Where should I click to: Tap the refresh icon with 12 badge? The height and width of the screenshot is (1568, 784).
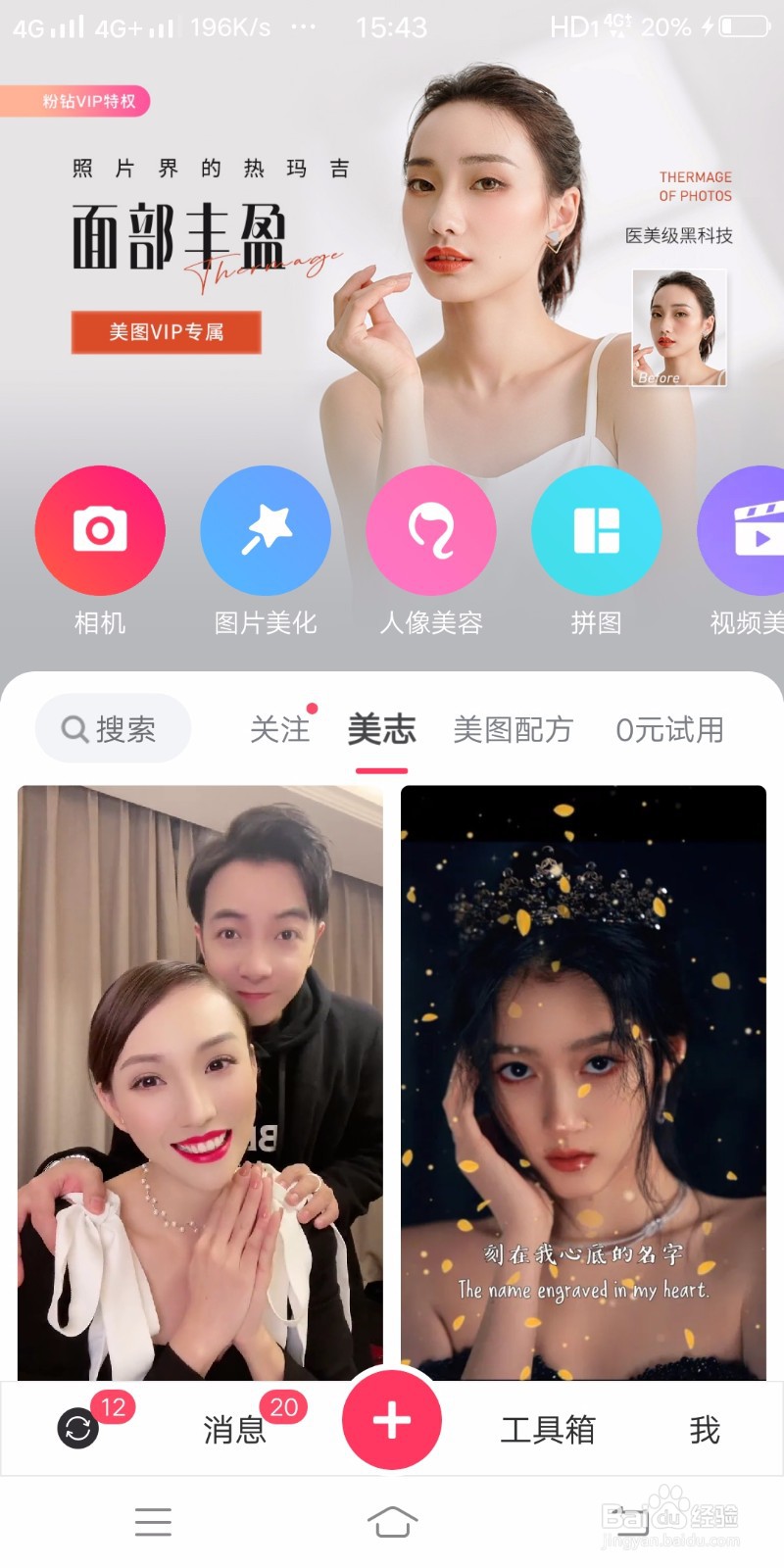click(76, 1430)
